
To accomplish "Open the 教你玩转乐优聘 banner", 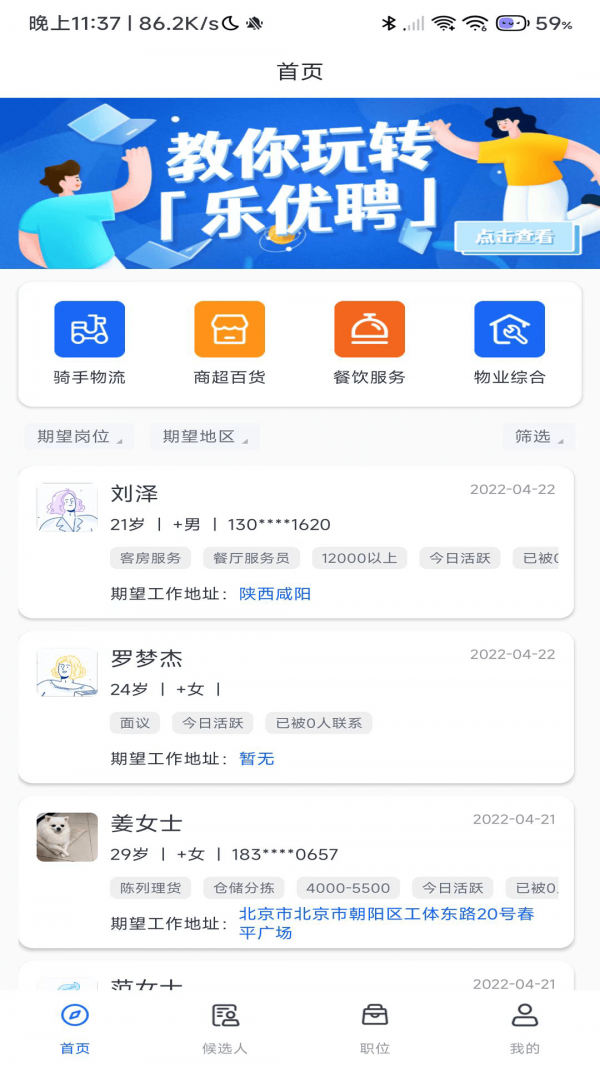I will [300, 184].
